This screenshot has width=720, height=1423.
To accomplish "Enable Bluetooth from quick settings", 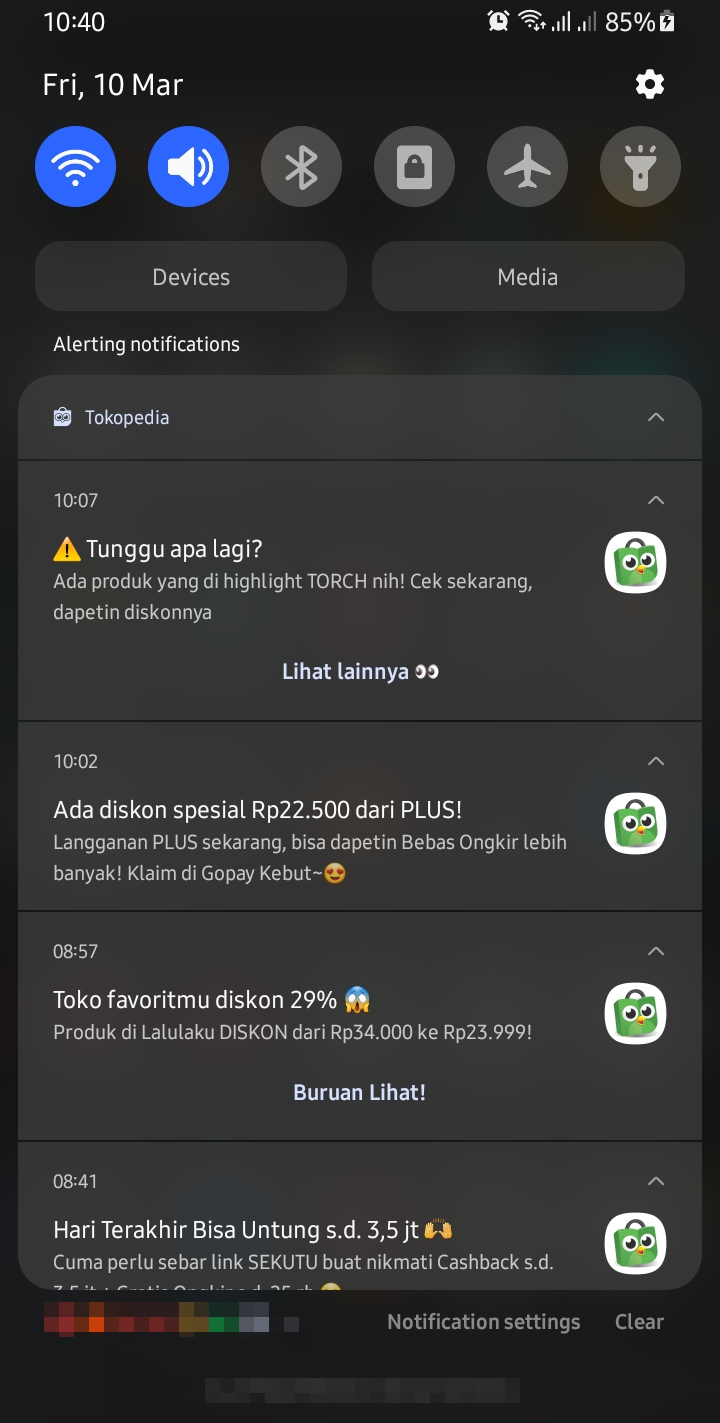I will (301, 166).
